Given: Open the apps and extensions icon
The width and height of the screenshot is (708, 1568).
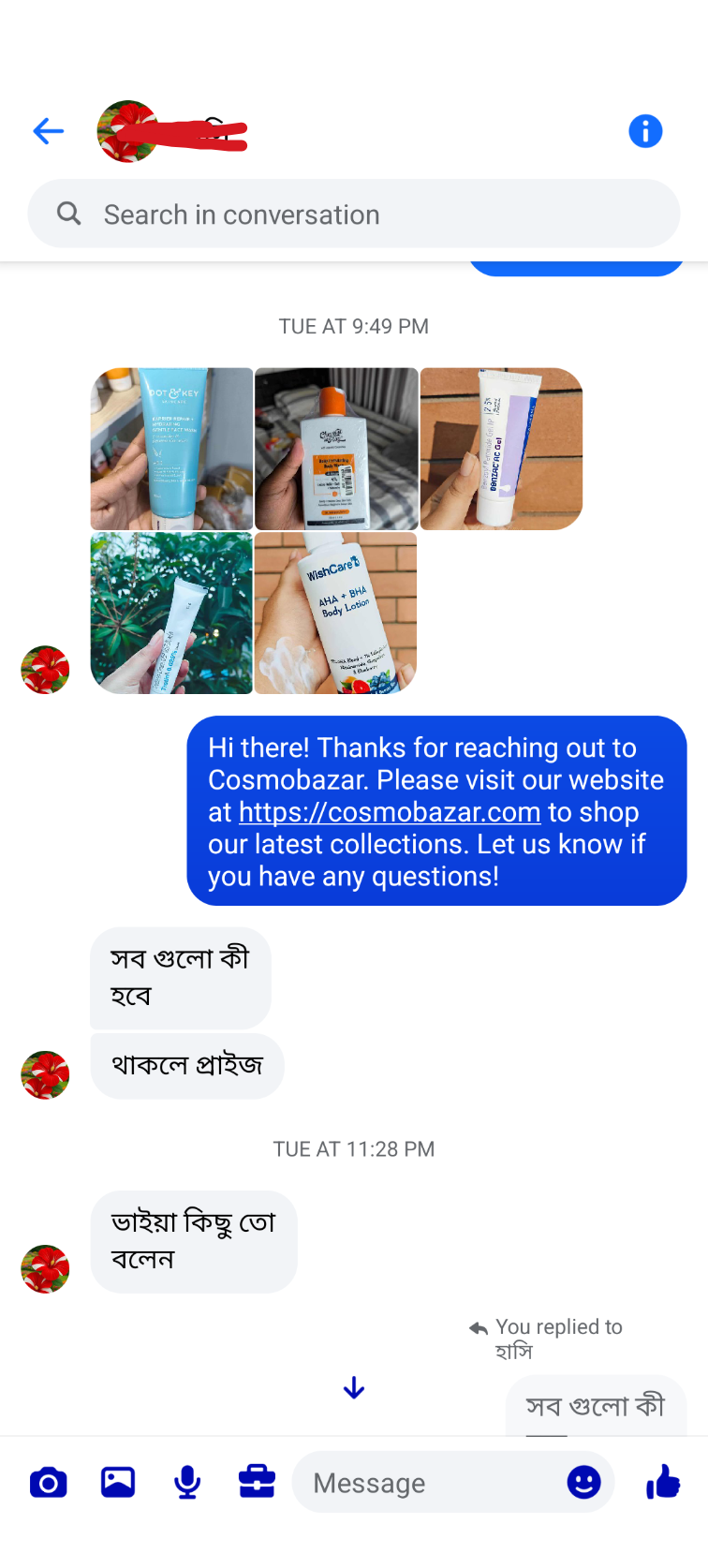Looking at the screenshot, I should click(x=257, y=1482).
